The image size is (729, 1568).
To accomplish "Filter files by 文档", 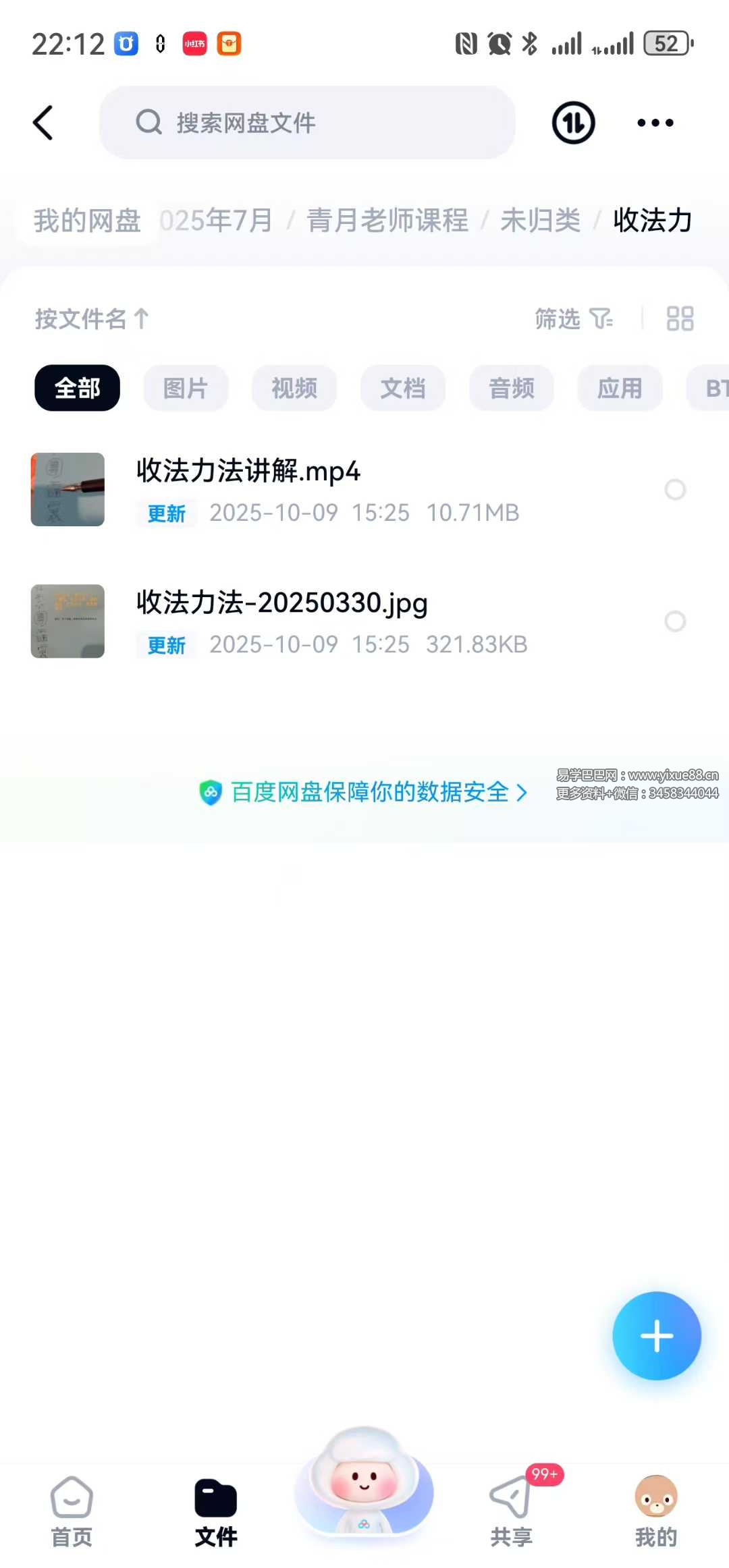I will [x=403, y=388].
